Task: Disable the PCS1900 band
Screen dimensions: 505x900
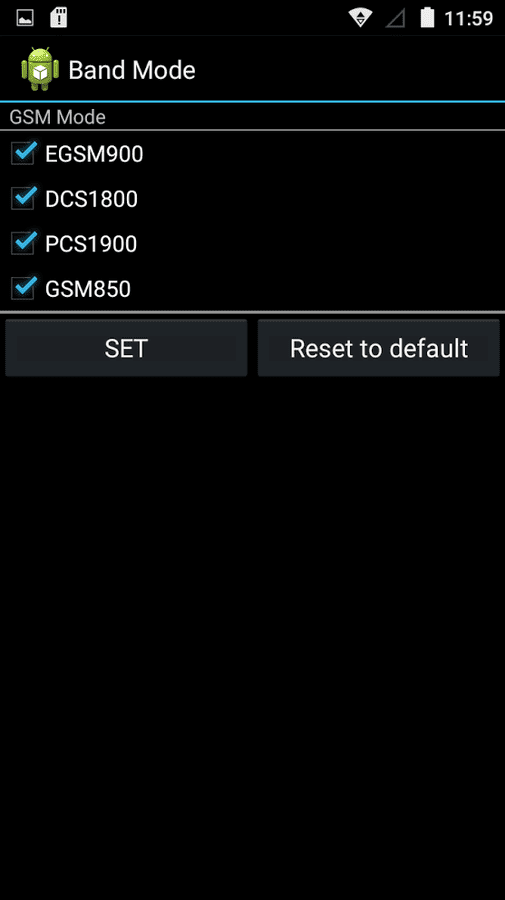Action: [x=24, y=244]
